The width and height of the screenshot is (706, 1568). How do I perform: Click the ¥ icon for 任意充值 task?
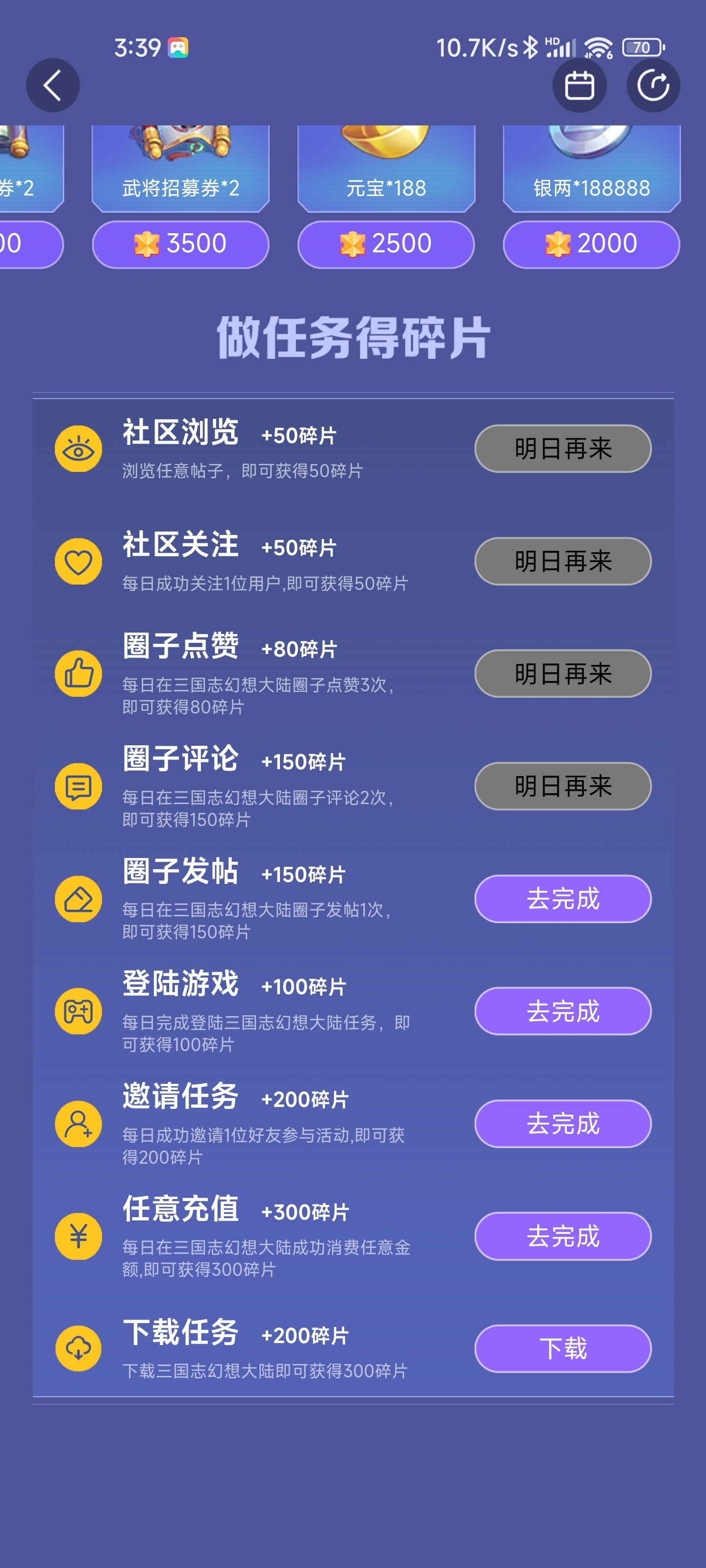click(x=78, y=1236)
